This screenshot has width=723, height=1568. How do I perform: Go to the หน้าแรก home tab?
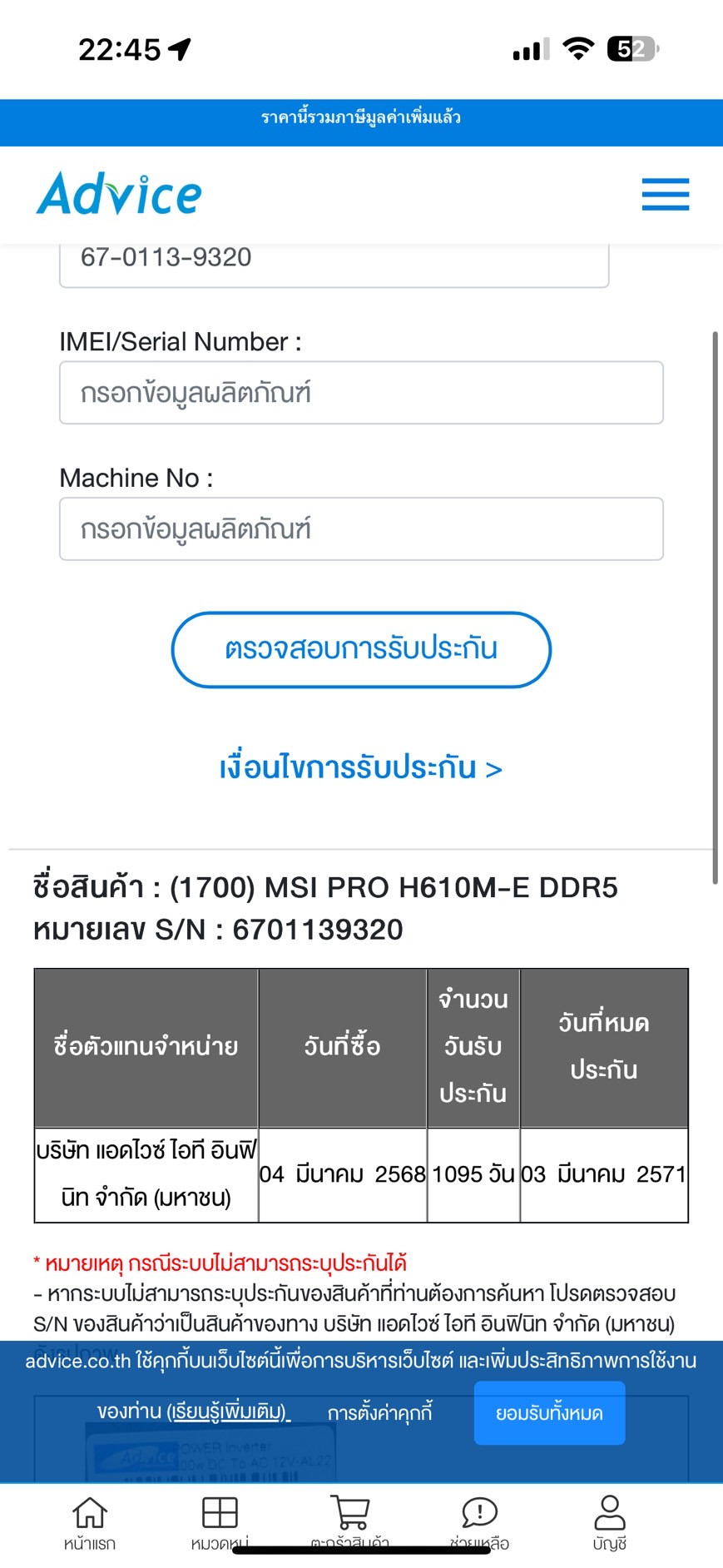90,1523
